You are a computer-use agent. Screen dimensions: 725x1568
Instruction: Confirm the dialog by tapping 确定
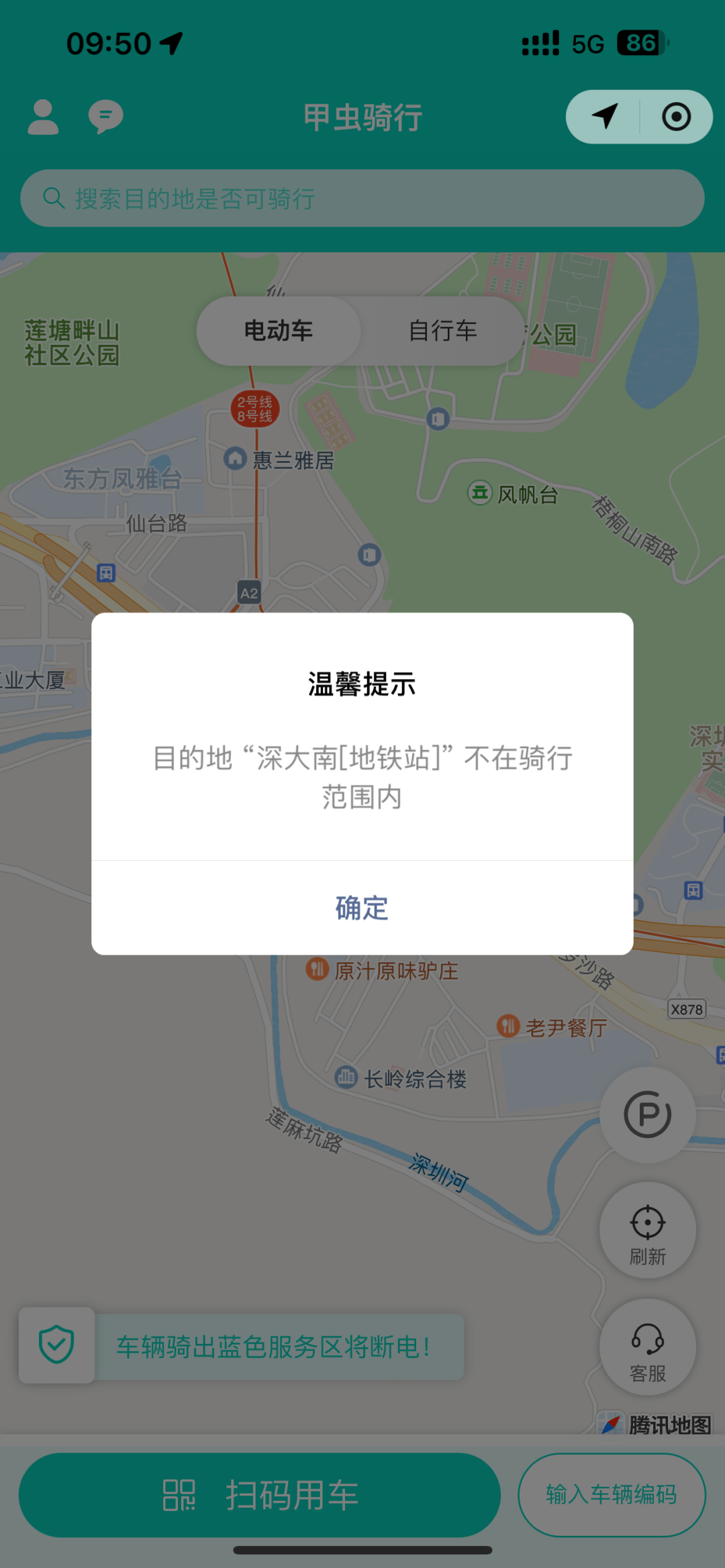tap(362, 908)
